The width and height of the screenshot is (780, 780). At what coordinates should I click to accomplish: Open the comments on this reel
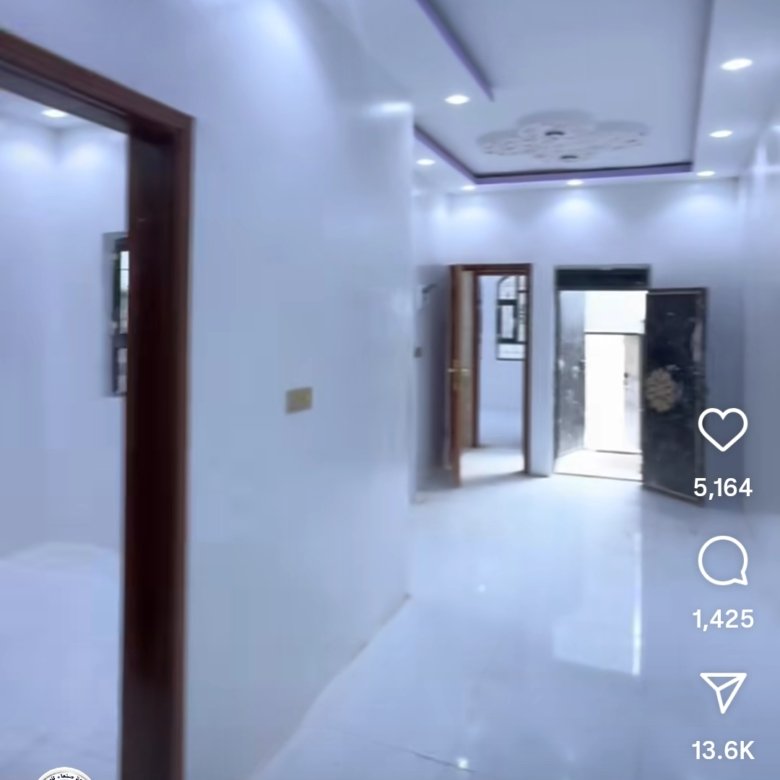coord(722,561)
